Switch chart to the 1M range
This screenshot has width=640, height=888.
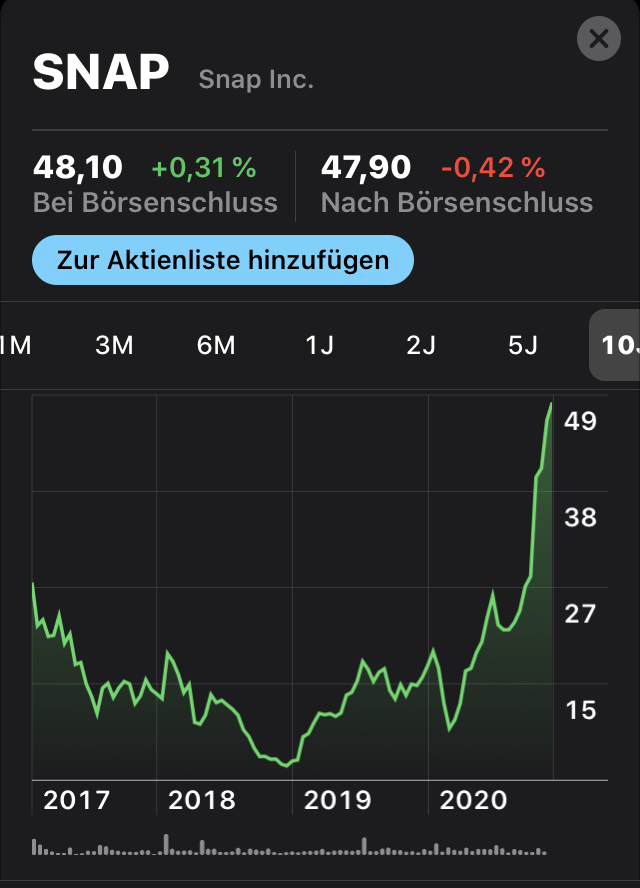14,346
